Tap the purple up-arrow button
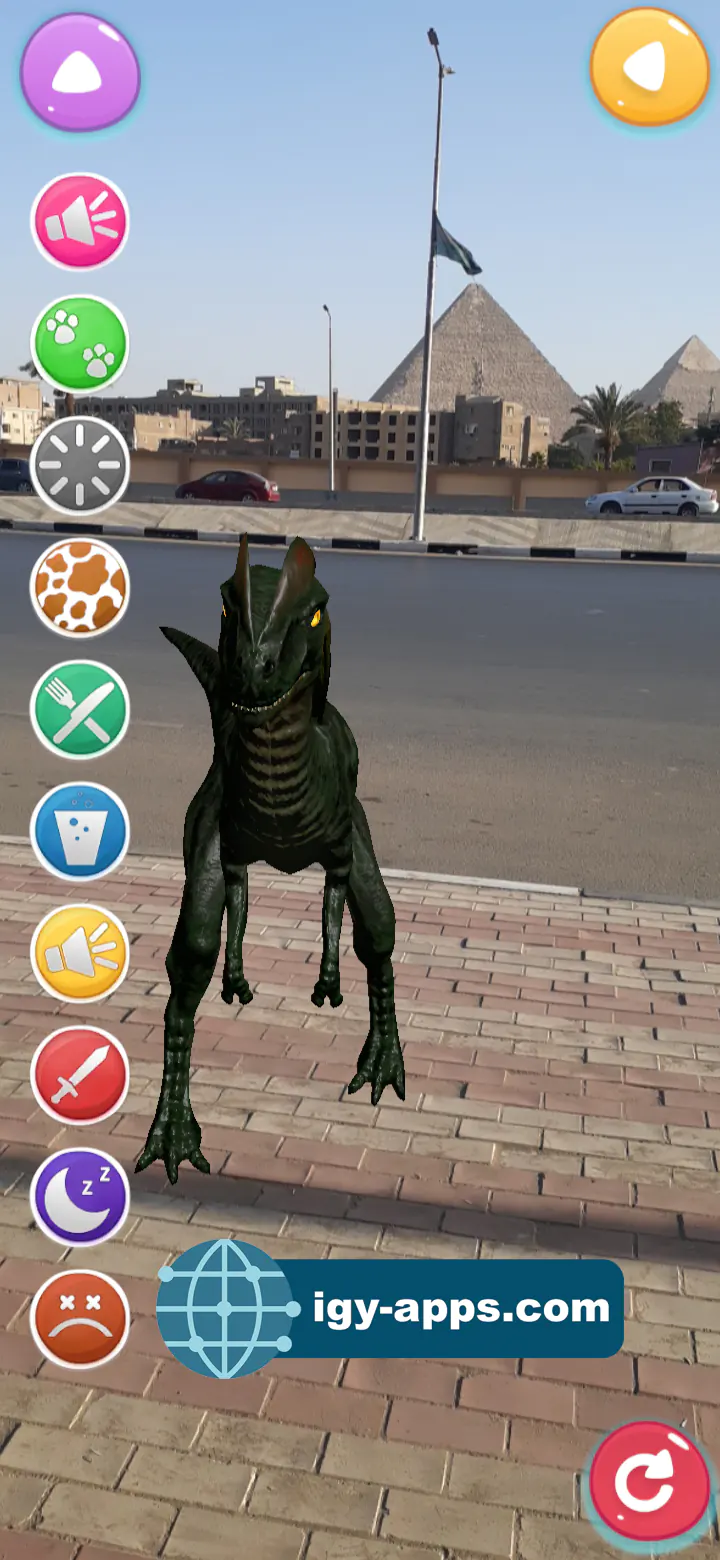The width and height of the screenshot is (720, 1560). coord(80,72)
